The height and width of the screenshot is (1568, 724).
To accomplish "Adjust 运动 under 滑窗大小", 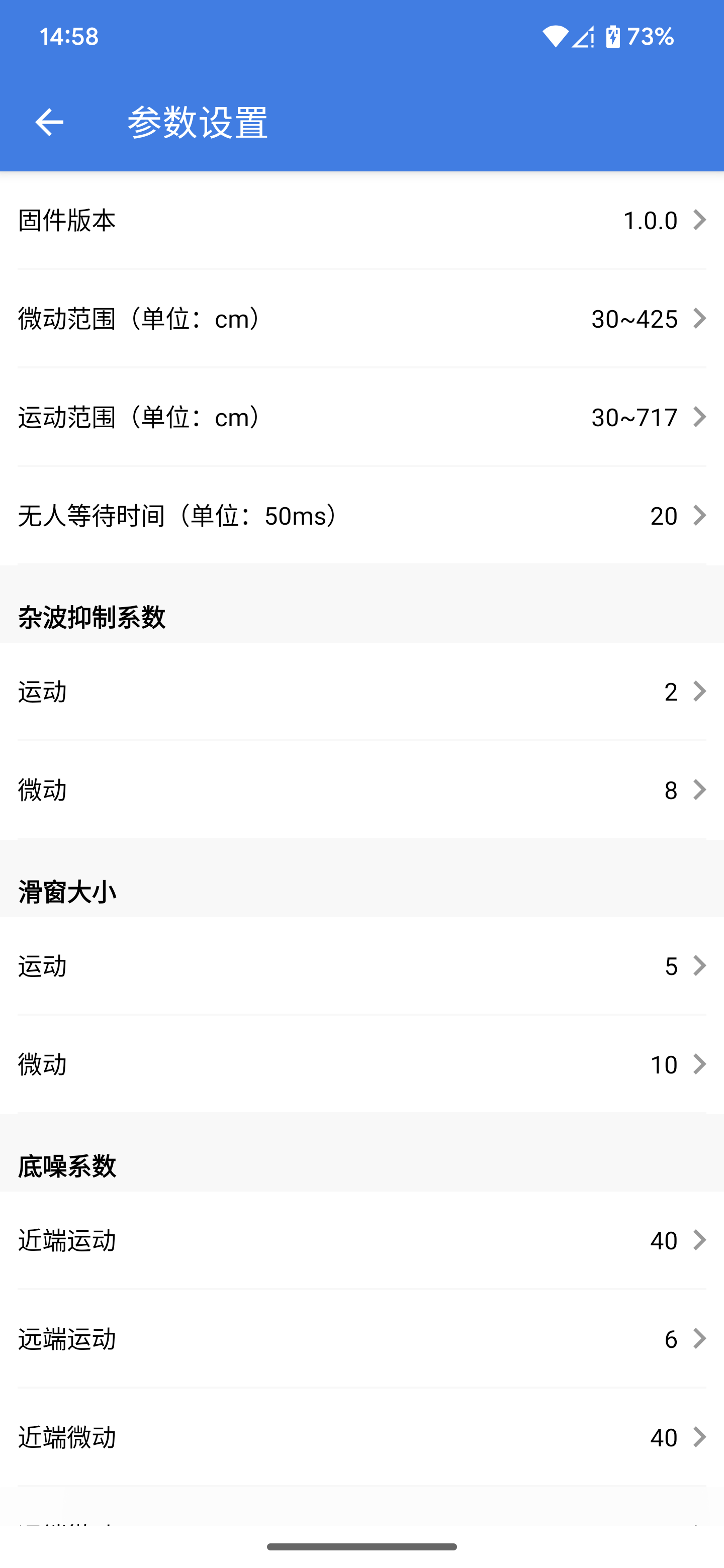I will point(361,966).
